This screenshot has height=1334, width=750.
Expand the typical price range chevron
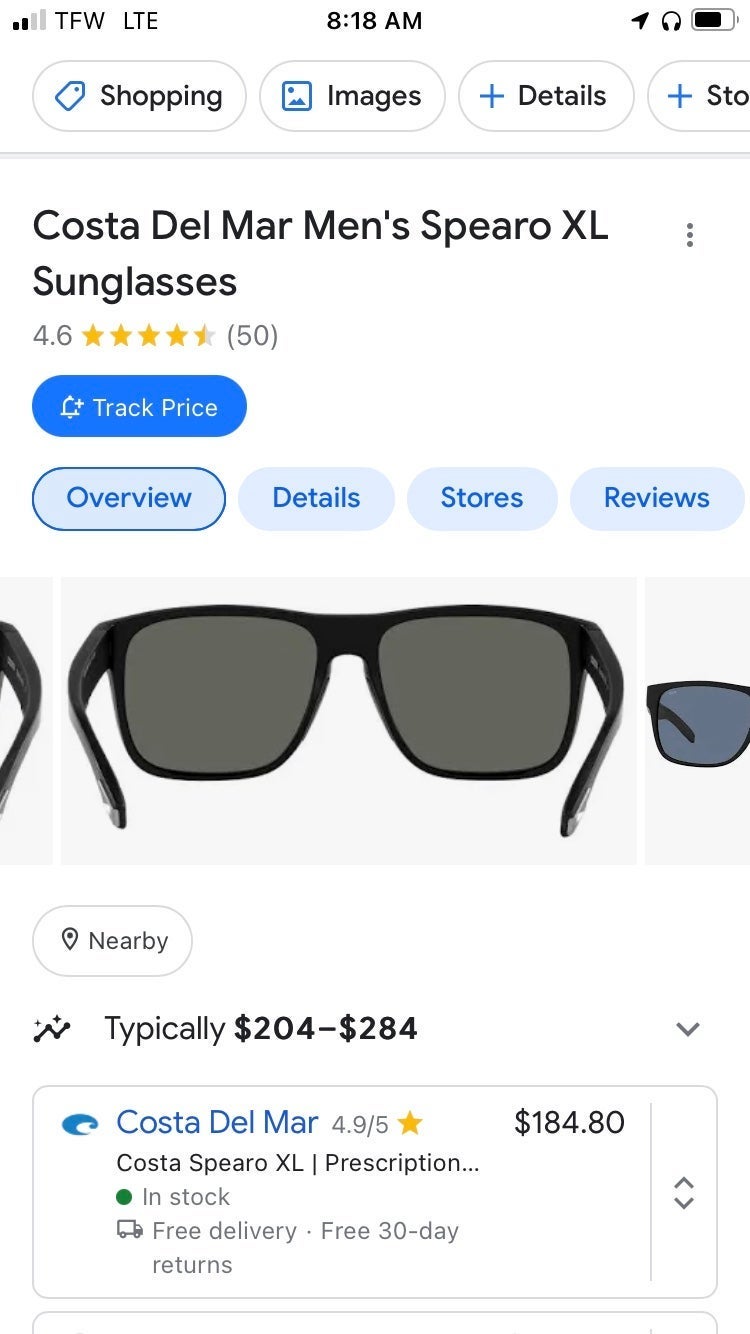pos(688,1029)
